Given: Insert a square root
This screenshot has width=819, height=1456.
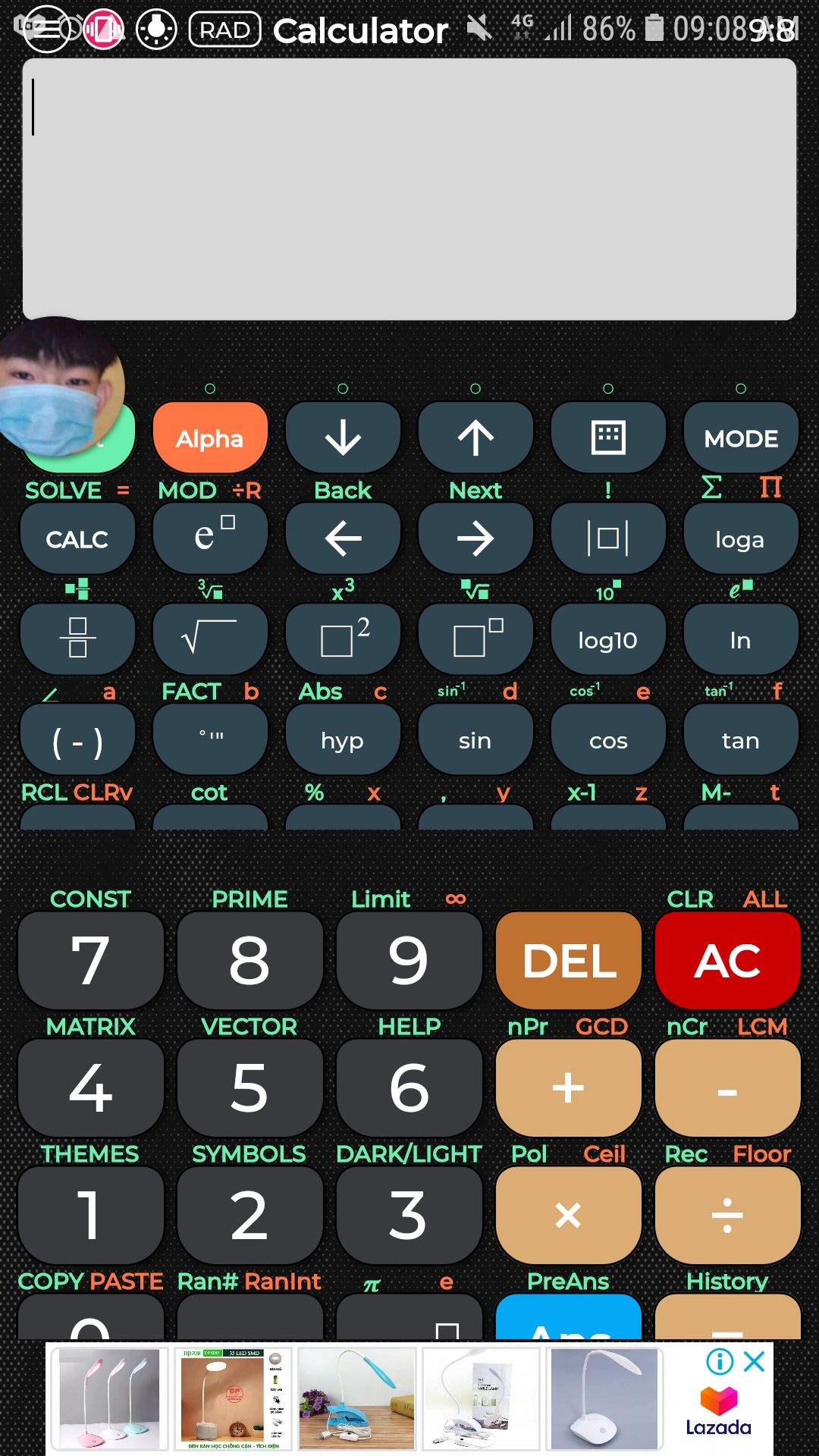Looking at the screenshot, I should [210, 639].
